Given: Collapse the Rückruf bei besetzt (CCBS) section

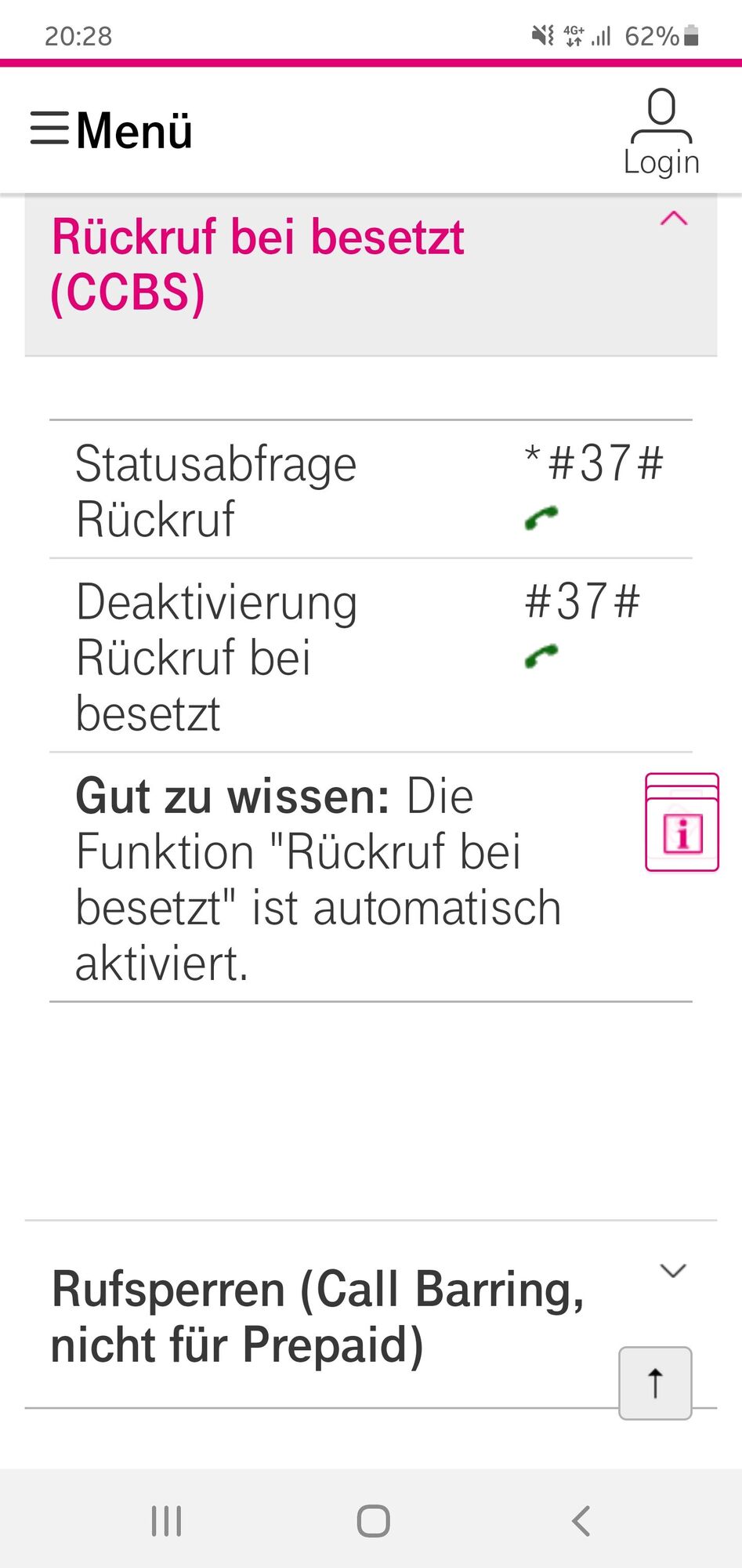Looking at the screenshot, I should pyautogui.click(x=673, y=219).
